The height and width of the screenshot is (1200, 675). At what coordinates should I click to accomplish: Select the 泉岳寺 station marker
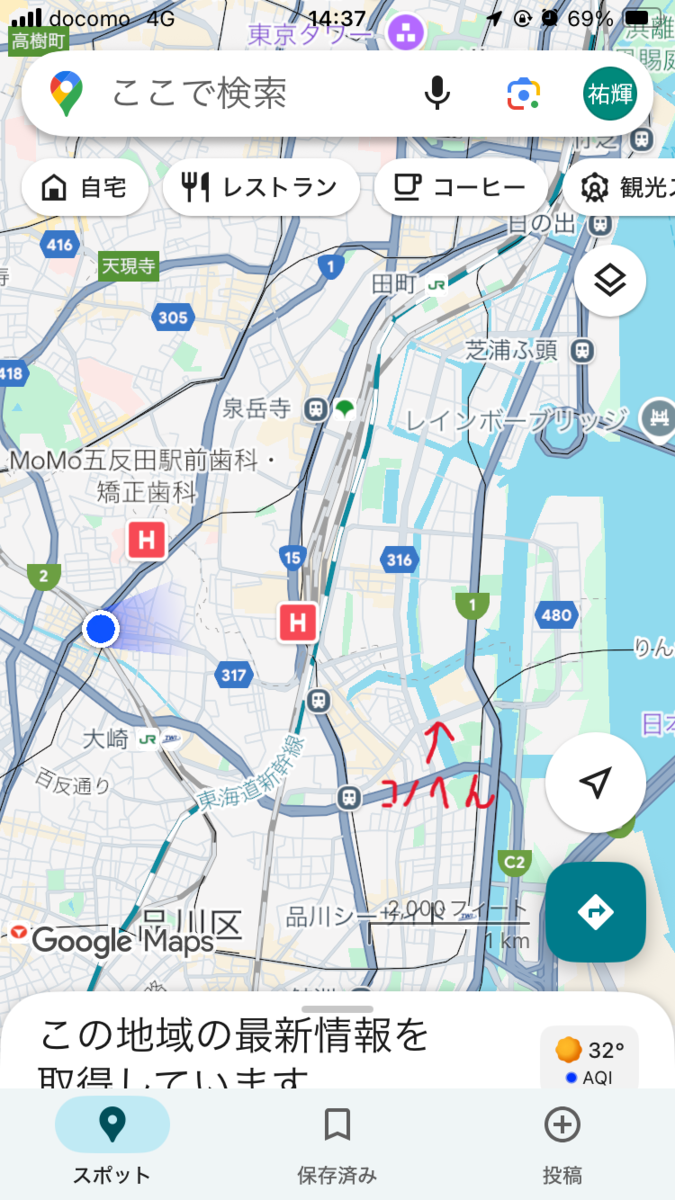tap(316, 409)
